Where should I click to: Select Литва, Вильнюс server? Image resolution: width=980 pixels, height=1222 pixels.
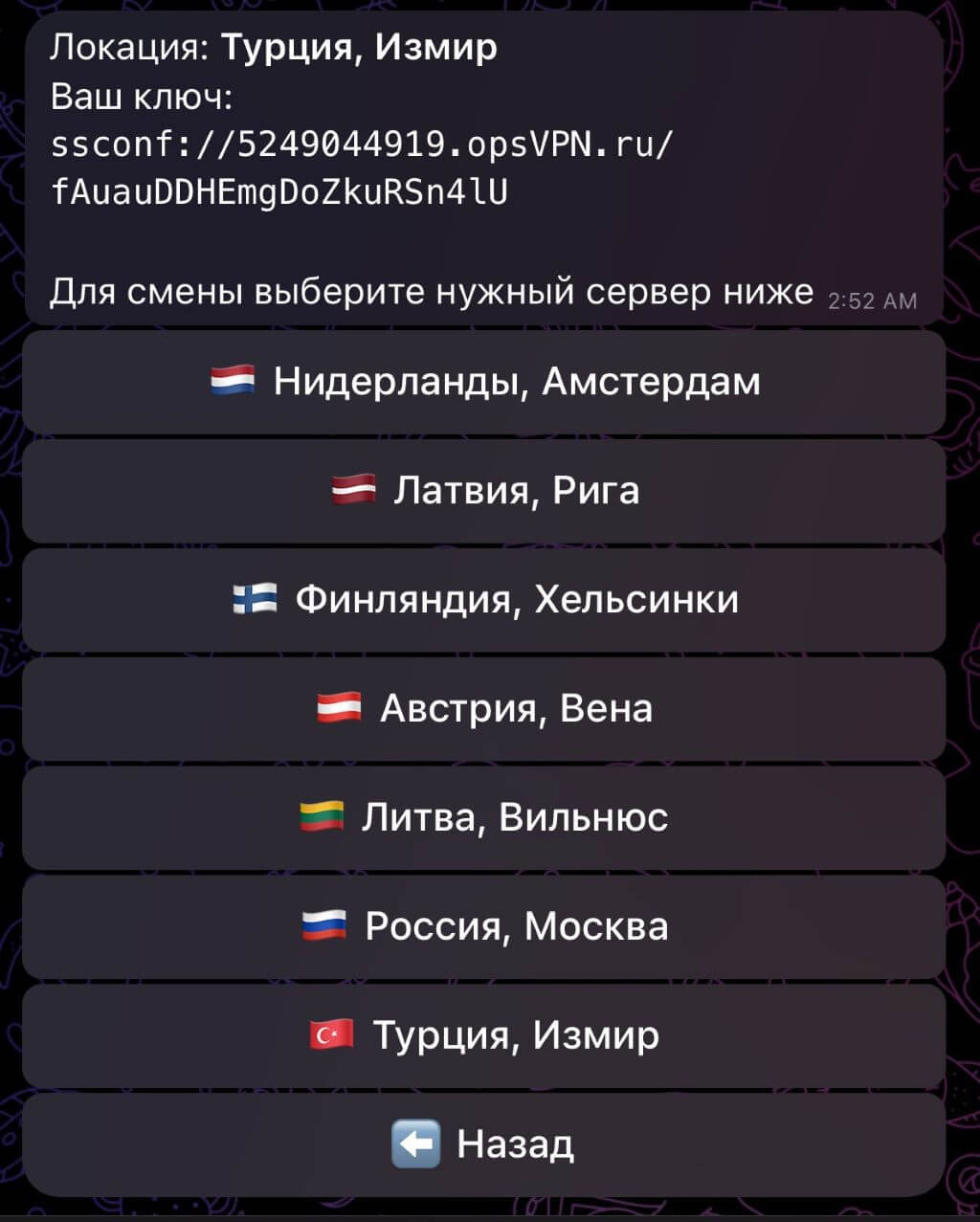point(484,818)
